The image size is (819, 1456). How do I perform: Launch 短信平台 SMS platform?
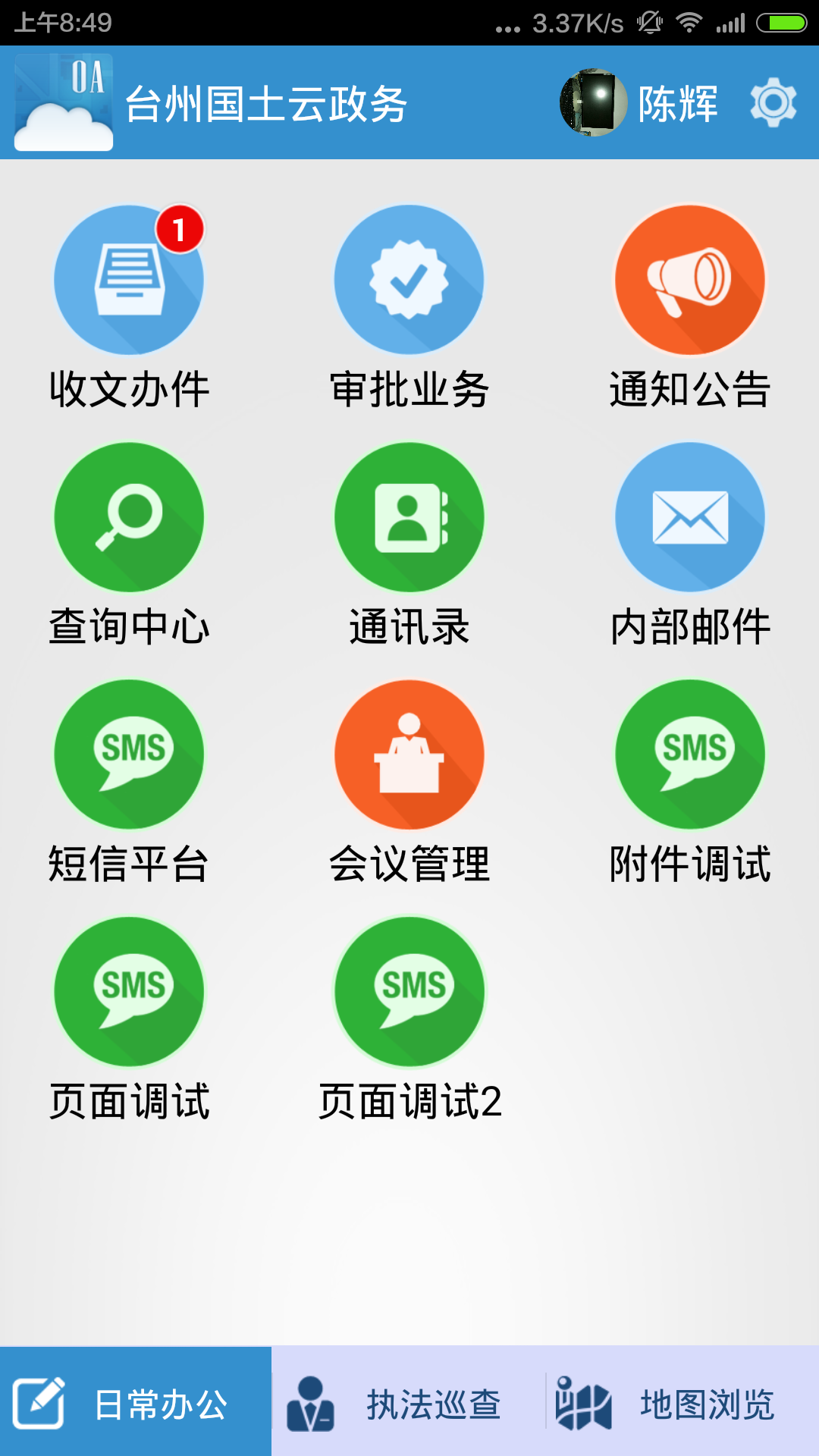coord(129,755)
